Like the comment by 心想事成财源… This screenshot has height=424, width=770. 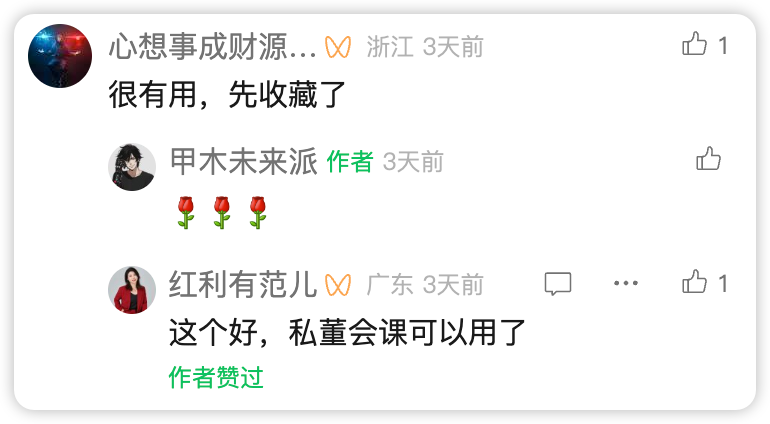(695, 44)
